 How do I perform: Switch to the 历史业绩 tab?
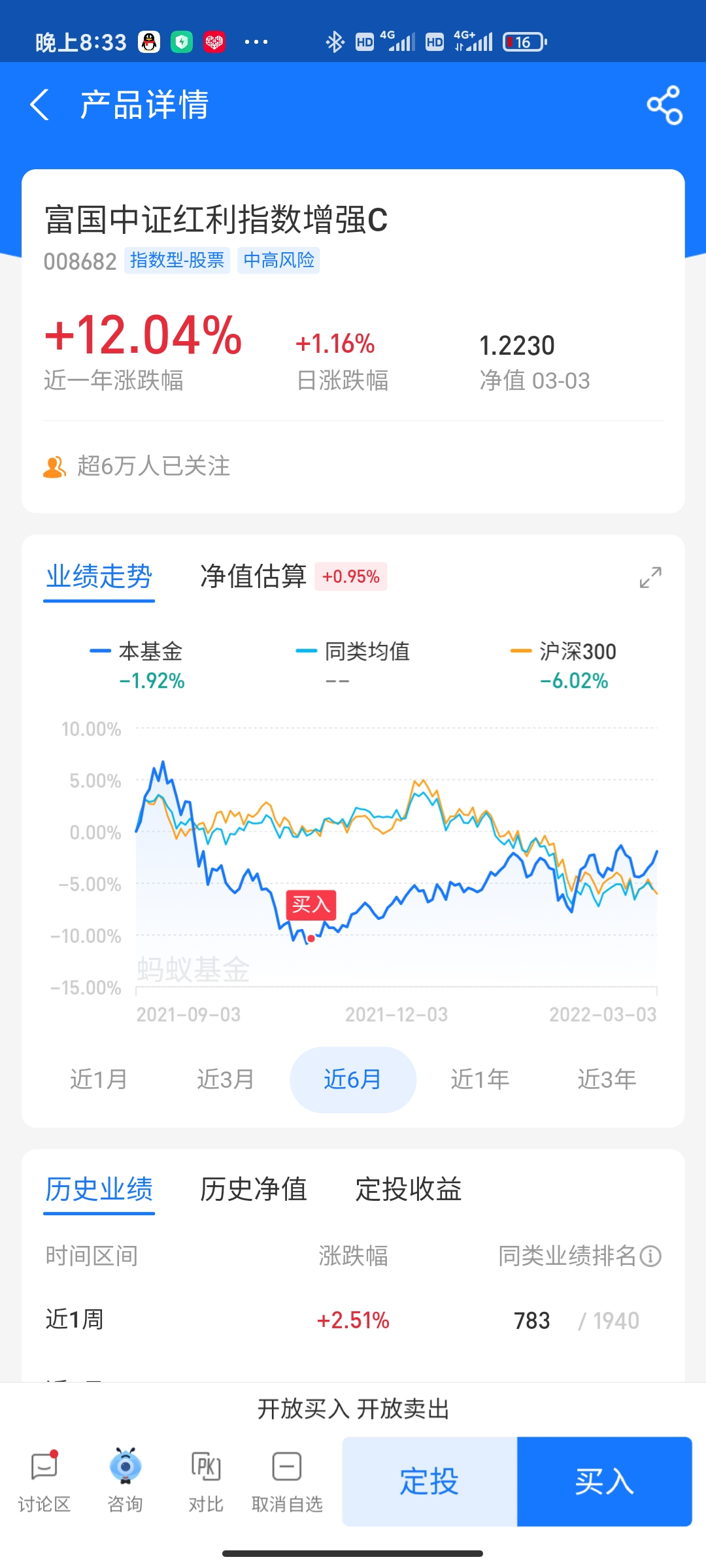tap(99, 1190)
